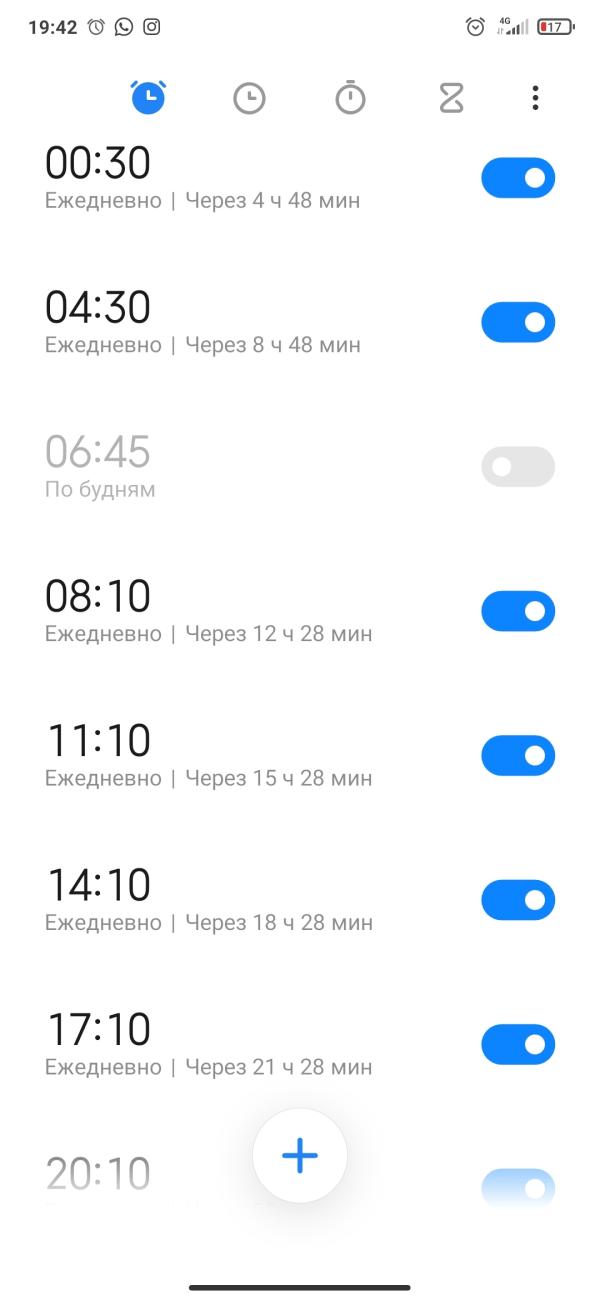Switch to the world clock tab
Viewport: 600px width, 1299px height.
(x=249, y=98)
